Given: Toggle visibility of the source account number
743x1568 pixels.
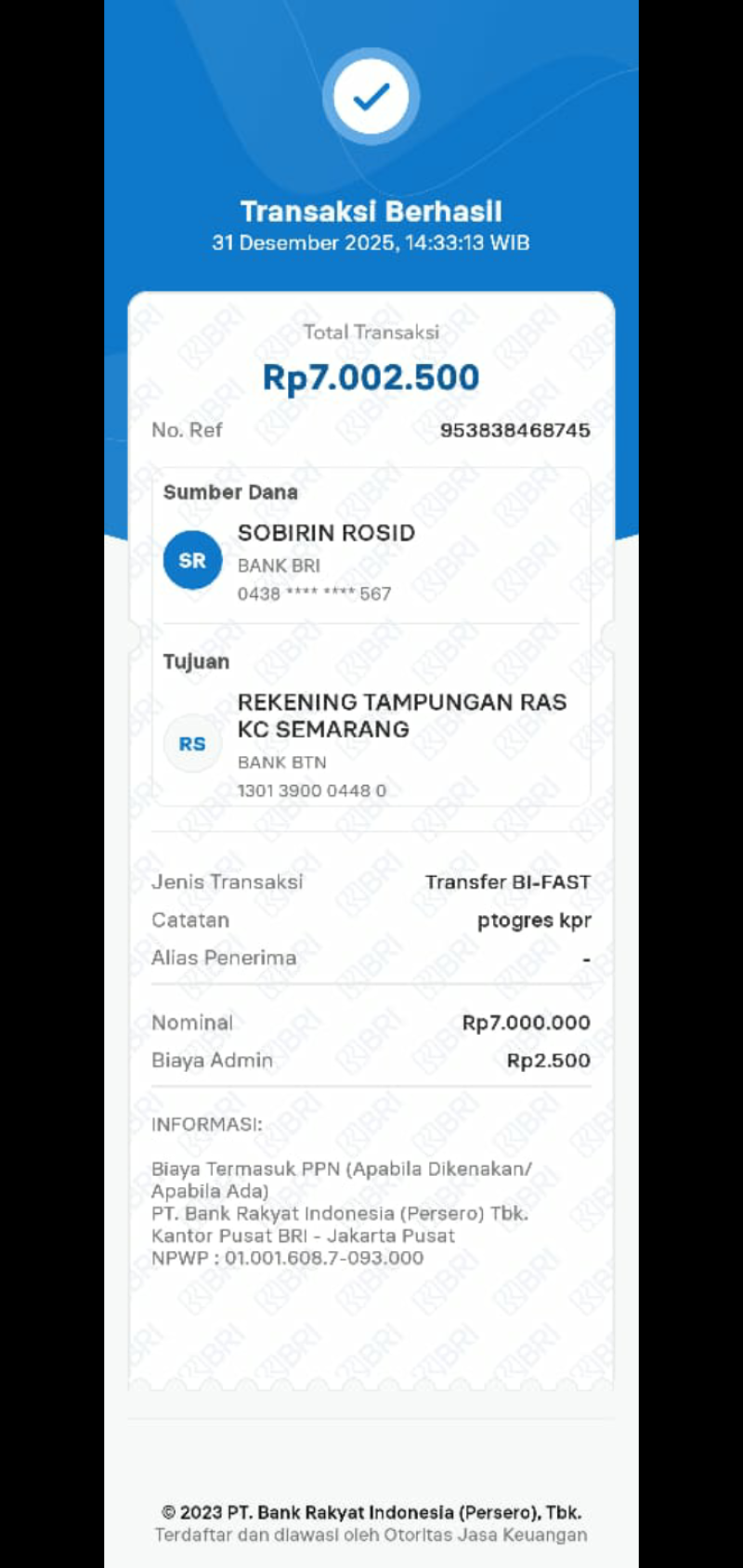Looking at the screenshot, I should click(314, 594).
